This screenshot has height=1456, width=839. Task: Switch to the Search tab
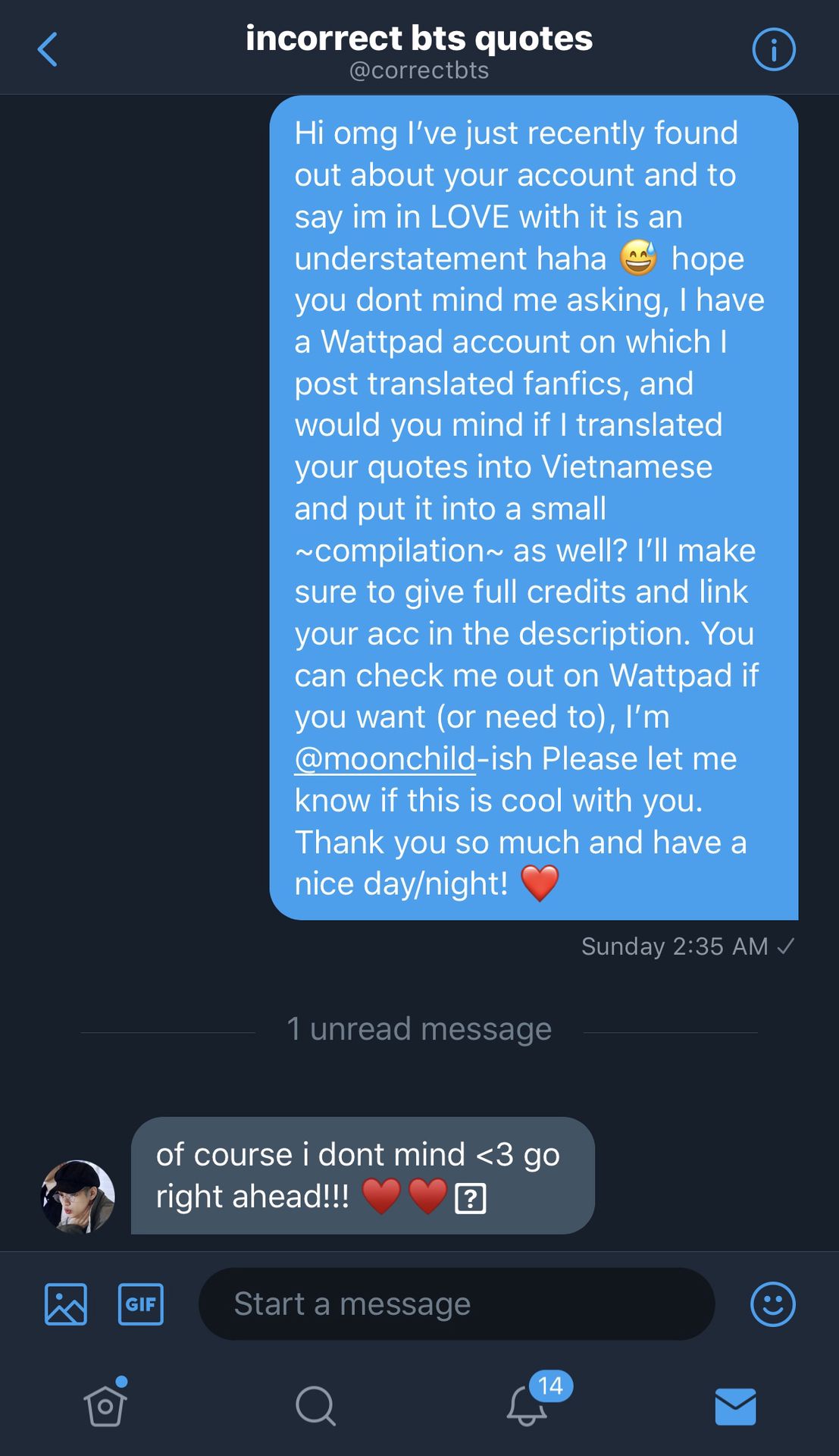point(315,1406)
